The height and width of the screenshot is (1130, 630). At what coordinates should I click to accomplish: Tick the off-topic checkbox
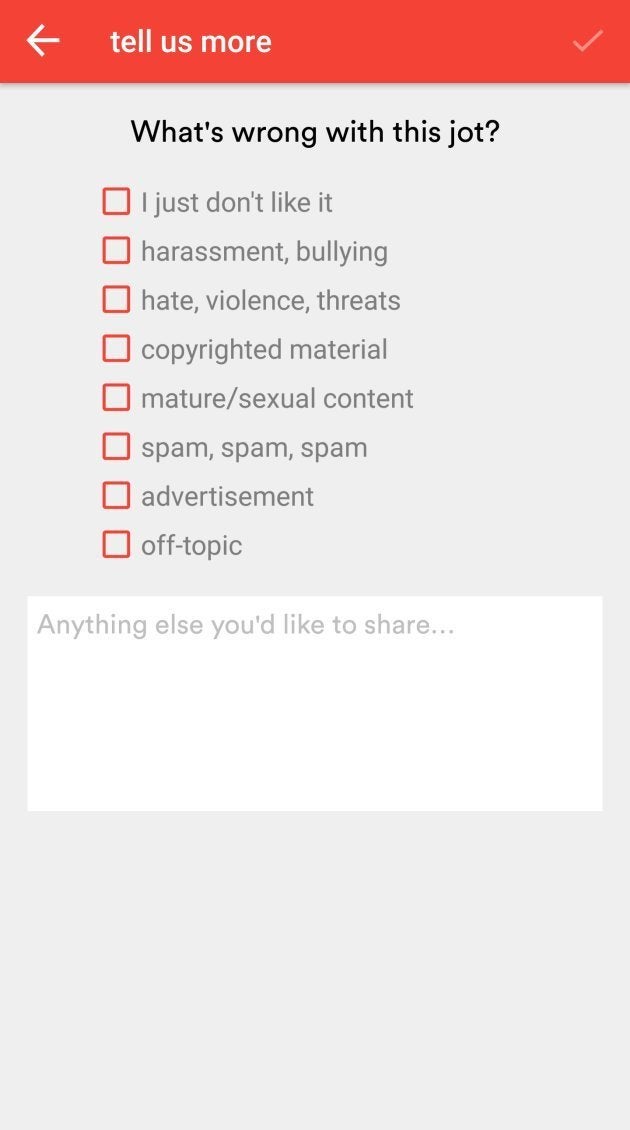pyautogui.click(x=116, y=545)
